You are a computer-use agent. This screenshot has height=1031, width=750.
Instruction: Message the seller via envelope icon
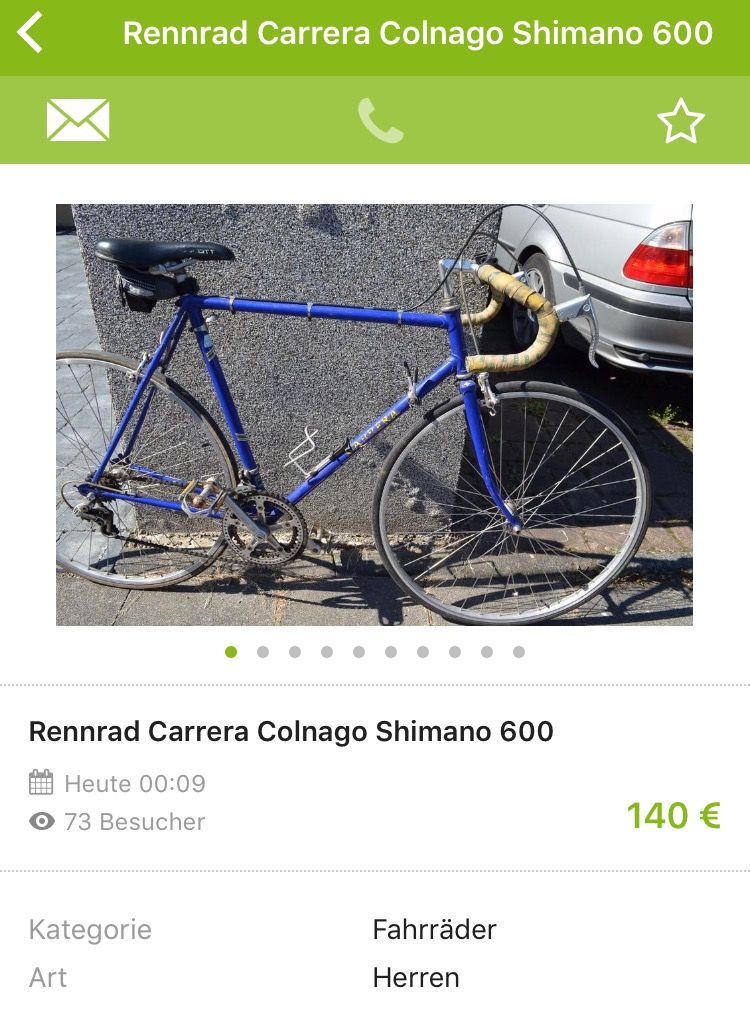[78, 121]
